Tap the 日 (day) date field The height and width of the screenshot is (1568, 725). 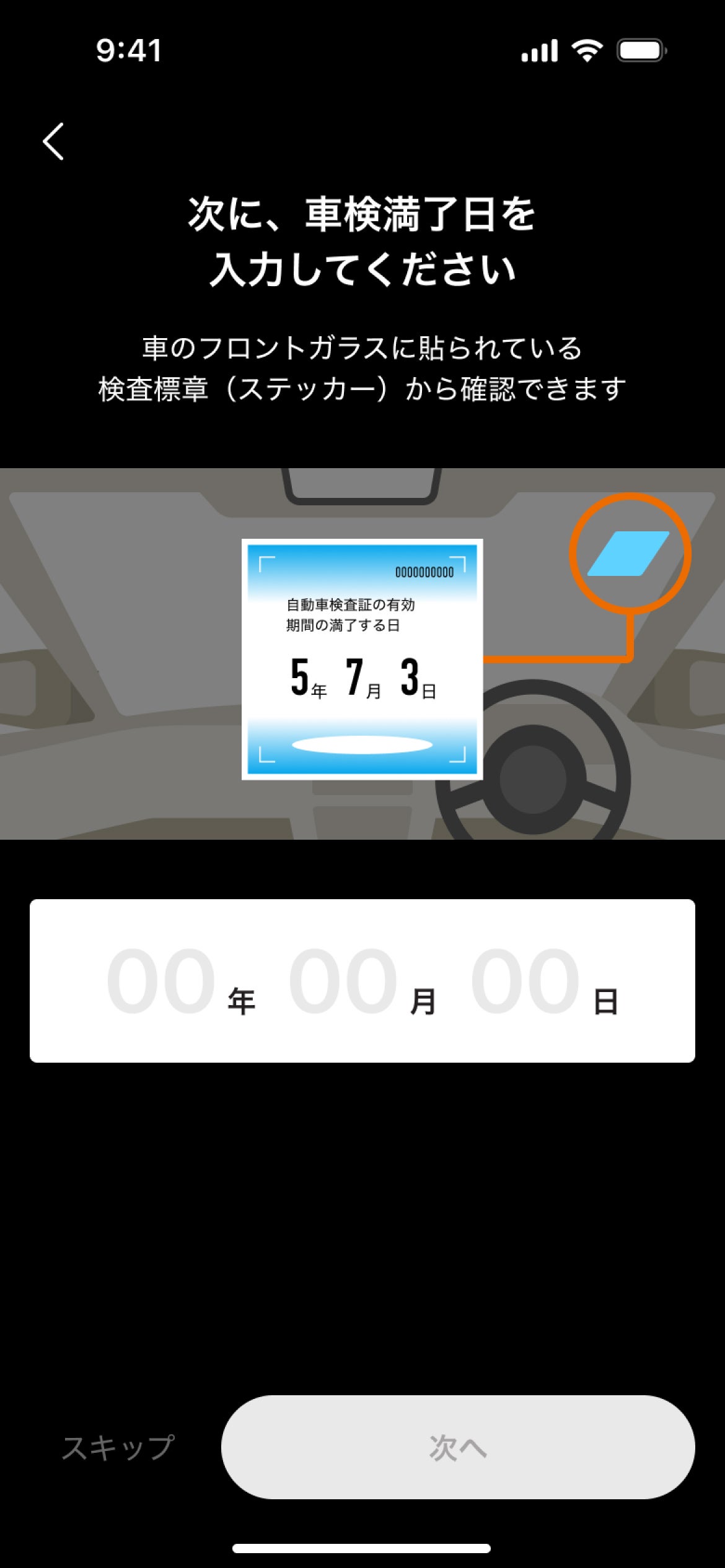click(x=525, y=982)
